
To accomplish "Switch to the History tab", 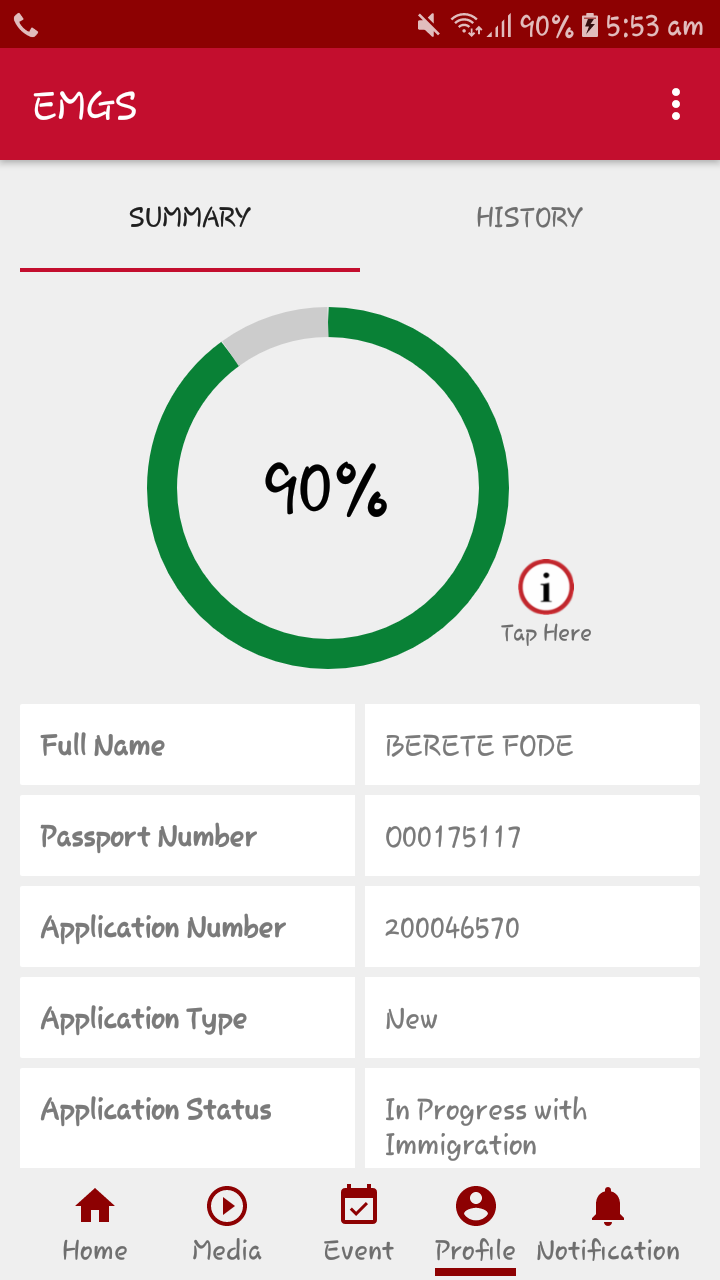I will tap(529, 218).
